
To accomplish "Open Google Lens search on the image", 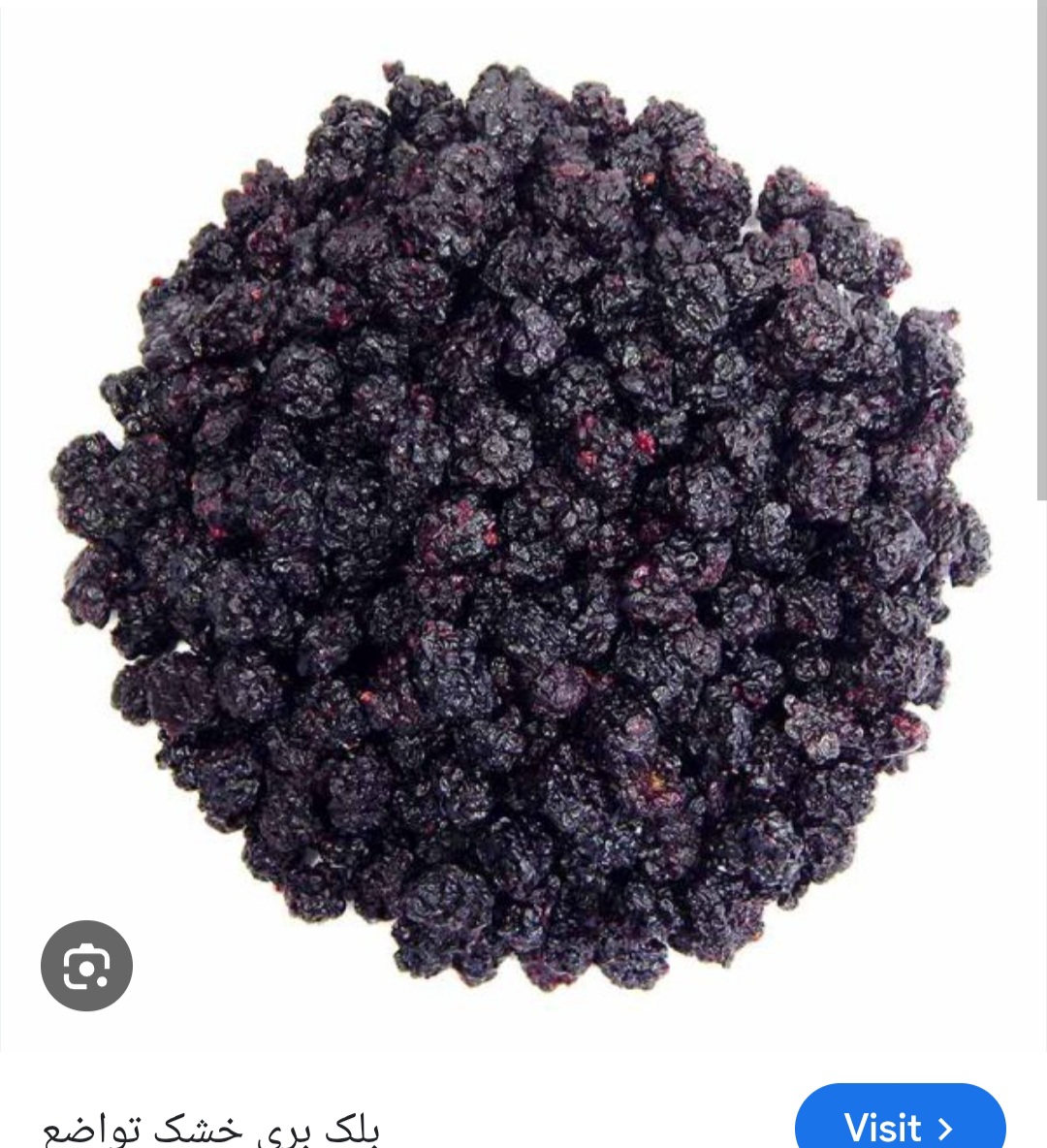I will (86, 966).
